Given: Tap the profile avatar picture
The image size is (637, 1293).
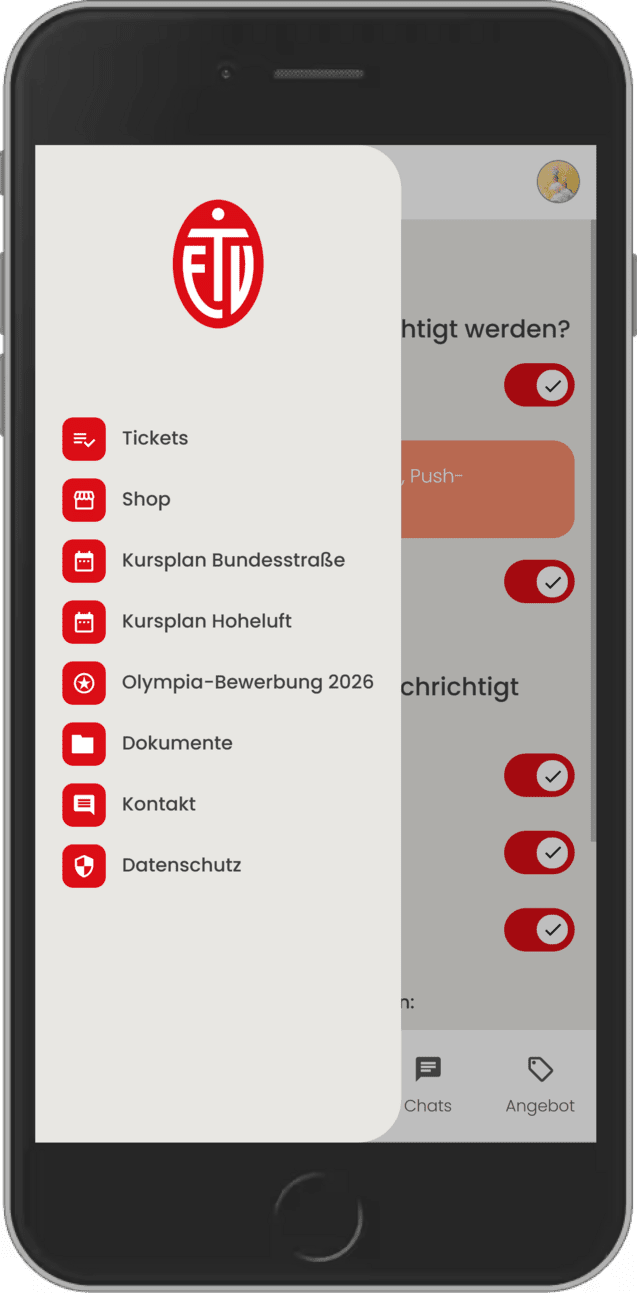Looking at the screenshot, I should tap(558, 182).
